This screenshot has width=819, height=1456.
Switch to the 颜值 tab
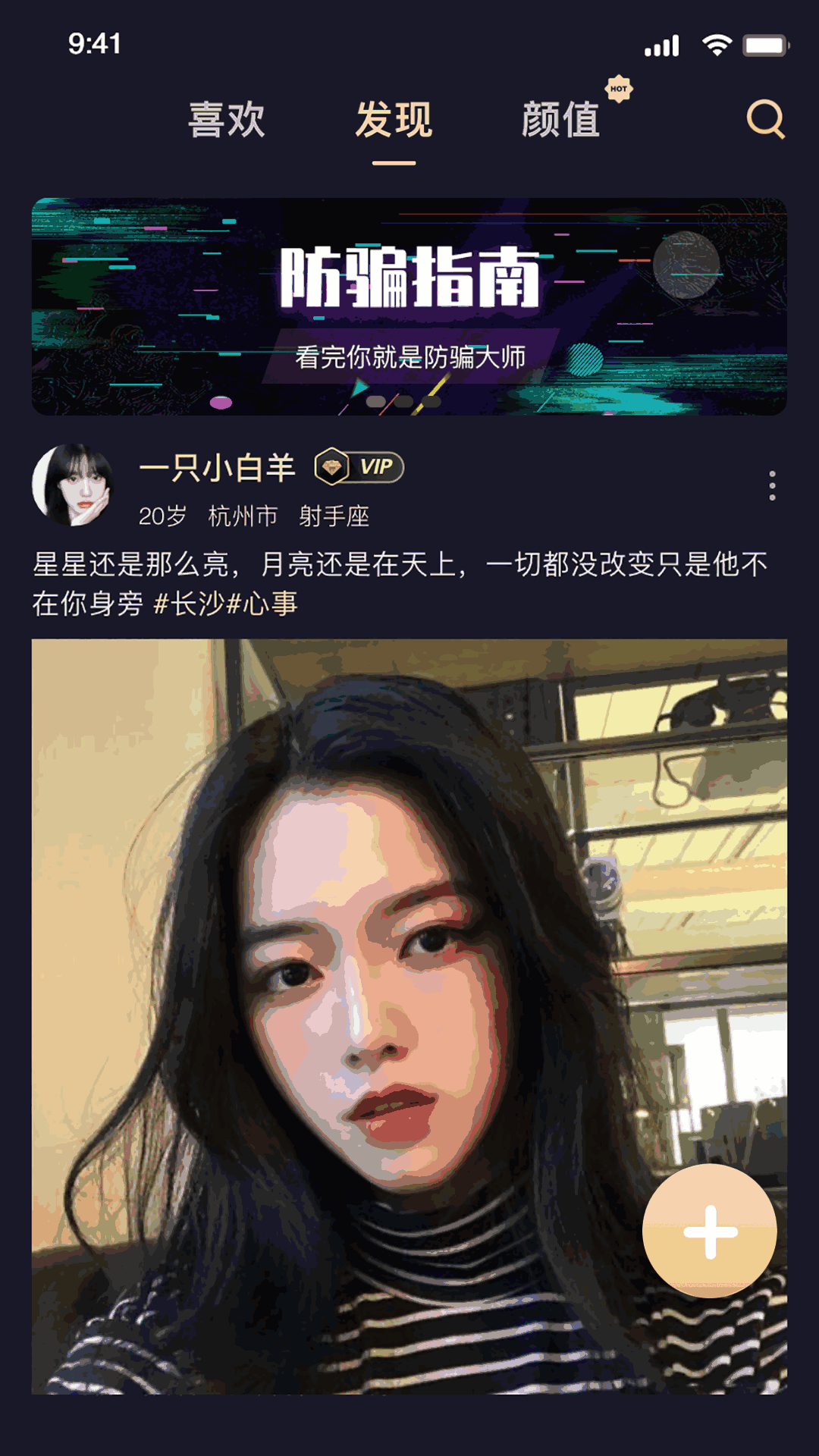coord(559,121)
